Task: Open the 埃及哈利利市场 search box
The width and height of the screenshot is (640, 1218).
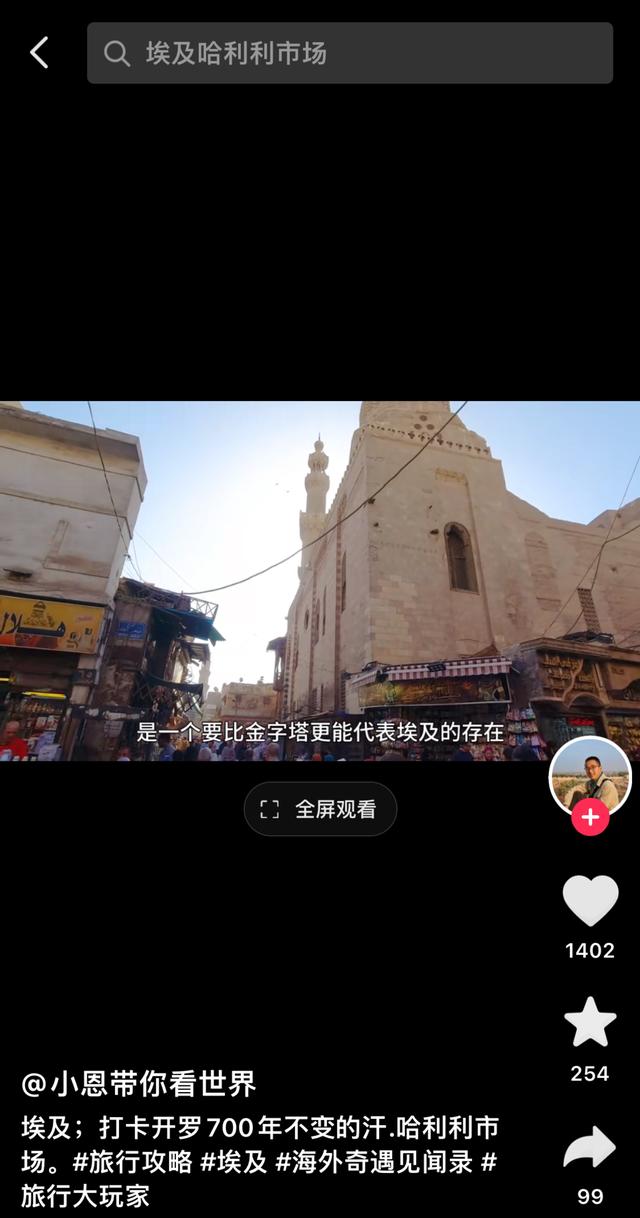Action: pos(350,53)
